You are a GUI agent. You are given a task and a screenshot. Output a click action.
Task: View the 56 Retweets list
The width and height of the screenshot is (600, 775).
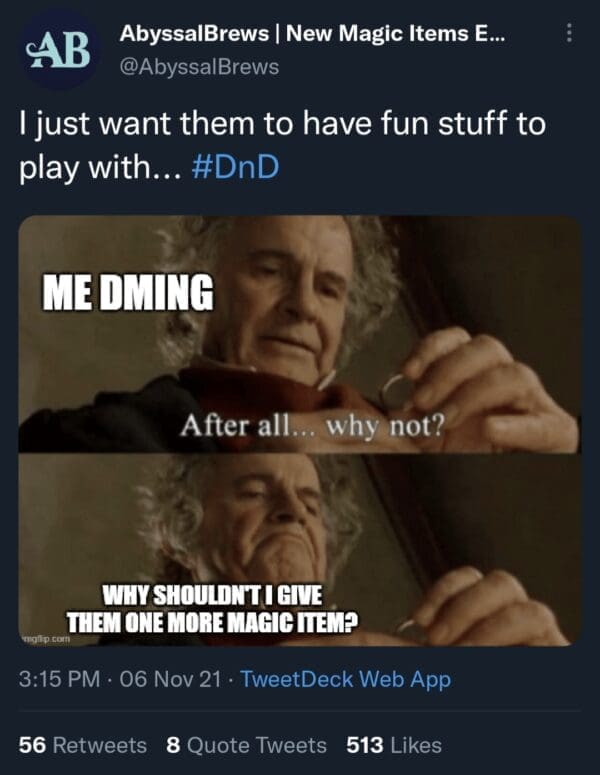coord(83,744)
